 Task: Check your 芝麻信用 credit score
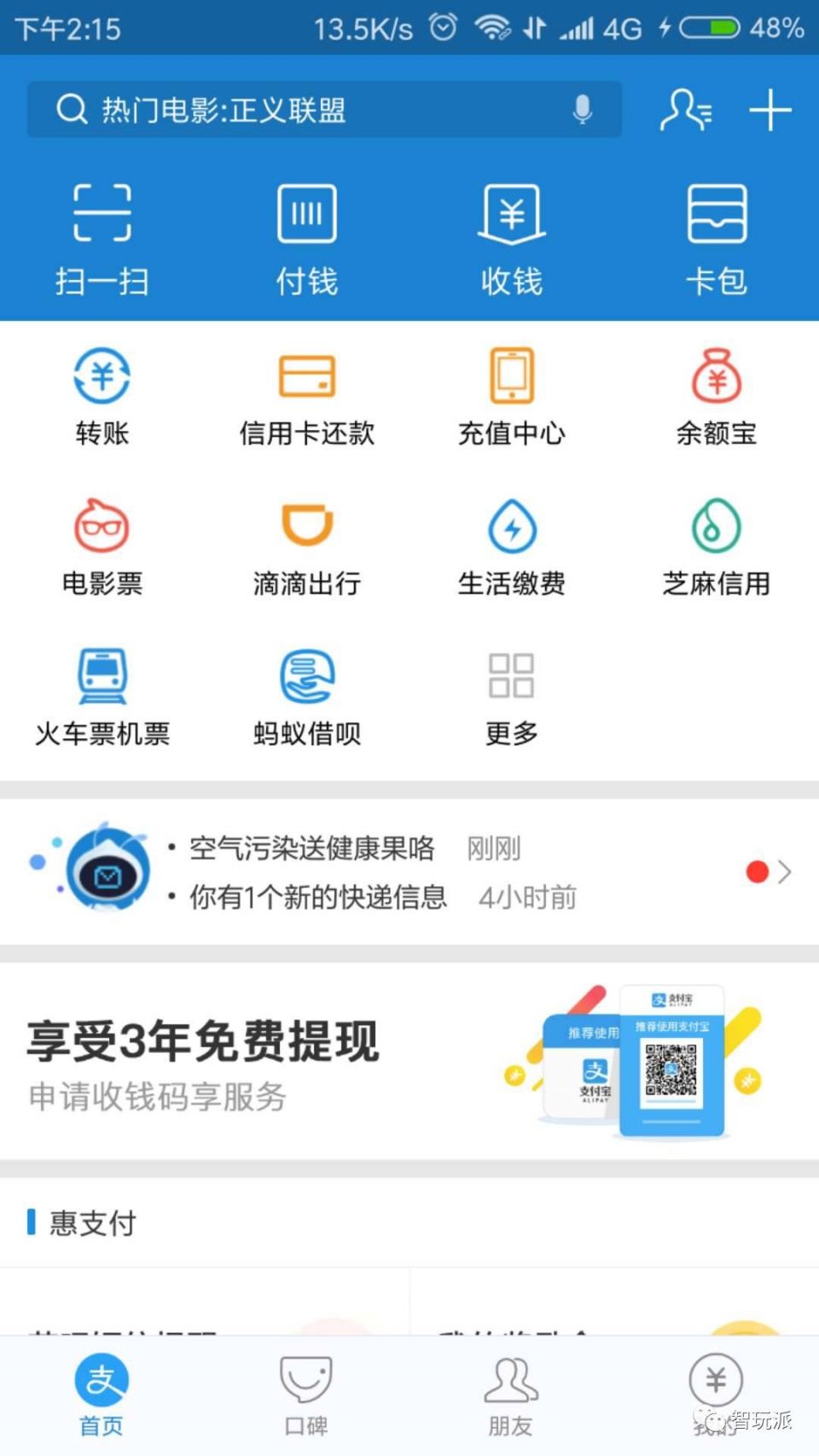717,546
